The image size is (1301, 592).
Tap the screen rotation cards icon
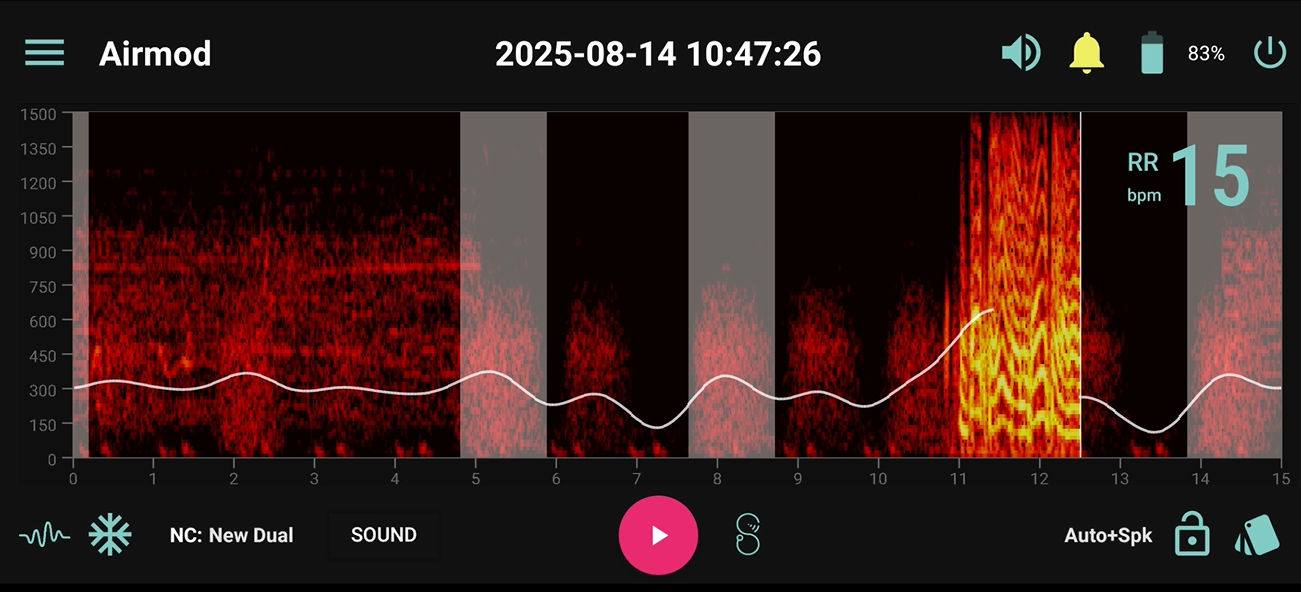(x=1256, y=535)
